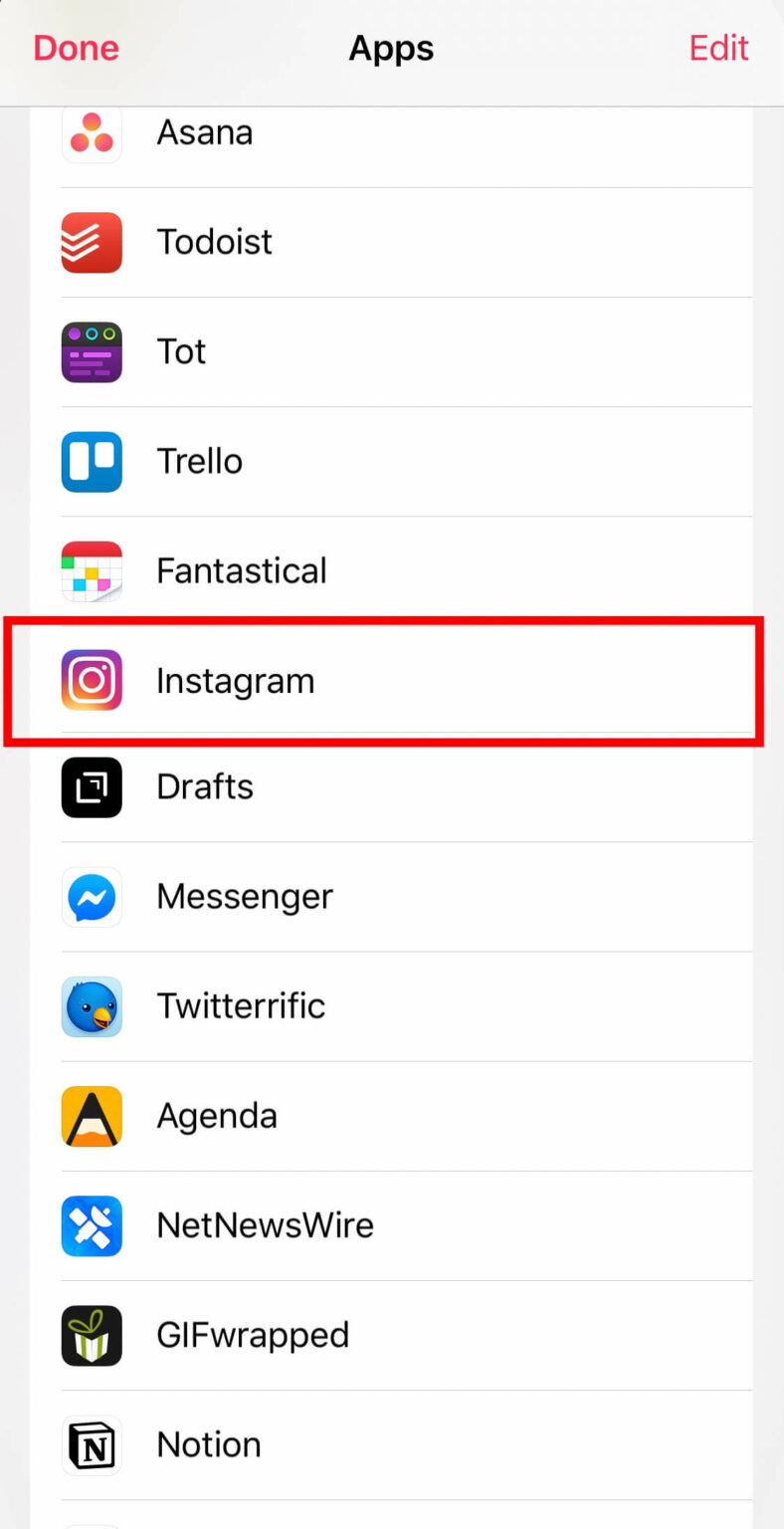Open the Twitterrific bird icon
This screenshot has width=784, height=1529.
pyautogui.click(x=92, y=1006)
